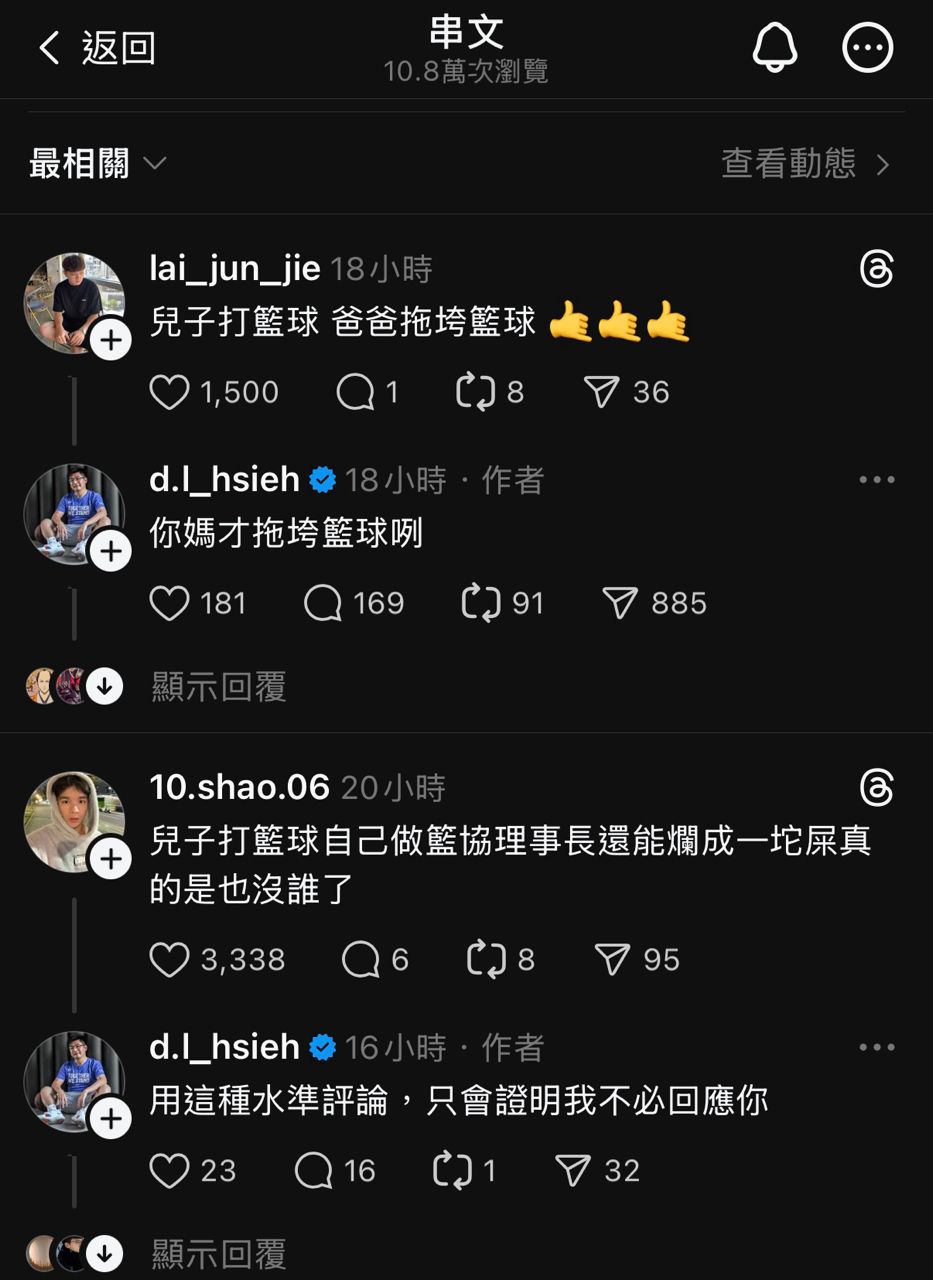This screenshot has height=1280, width=933.
Task: Reply to lai_jun_jie's comment
Action: (354, 392)
